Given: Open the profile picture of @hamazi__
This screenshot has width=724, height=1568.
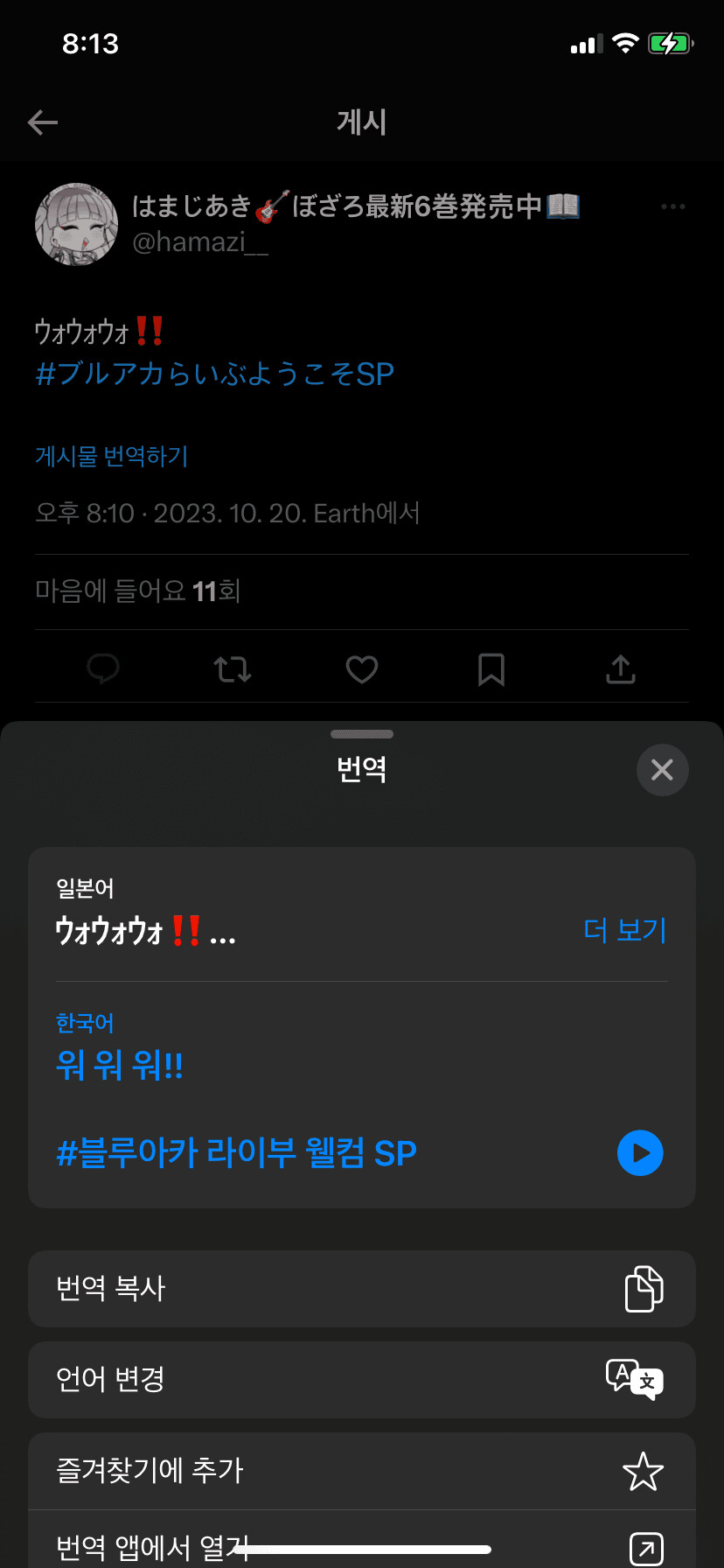Looking at the screenshot, I should pyautogui.click(x=76, y=224).
